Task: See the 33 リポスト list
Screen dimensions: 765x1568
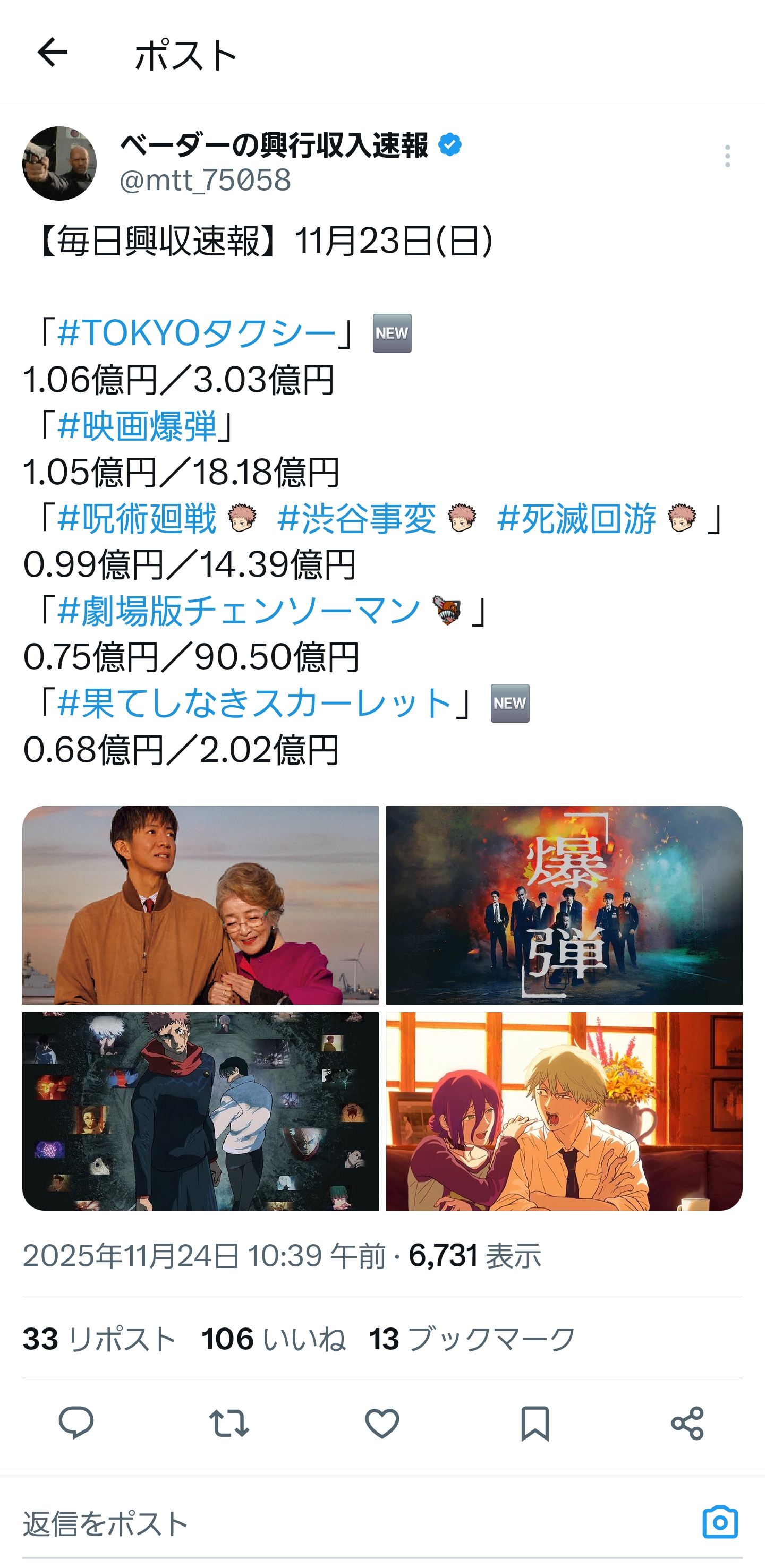Action: pos(100,1339)
